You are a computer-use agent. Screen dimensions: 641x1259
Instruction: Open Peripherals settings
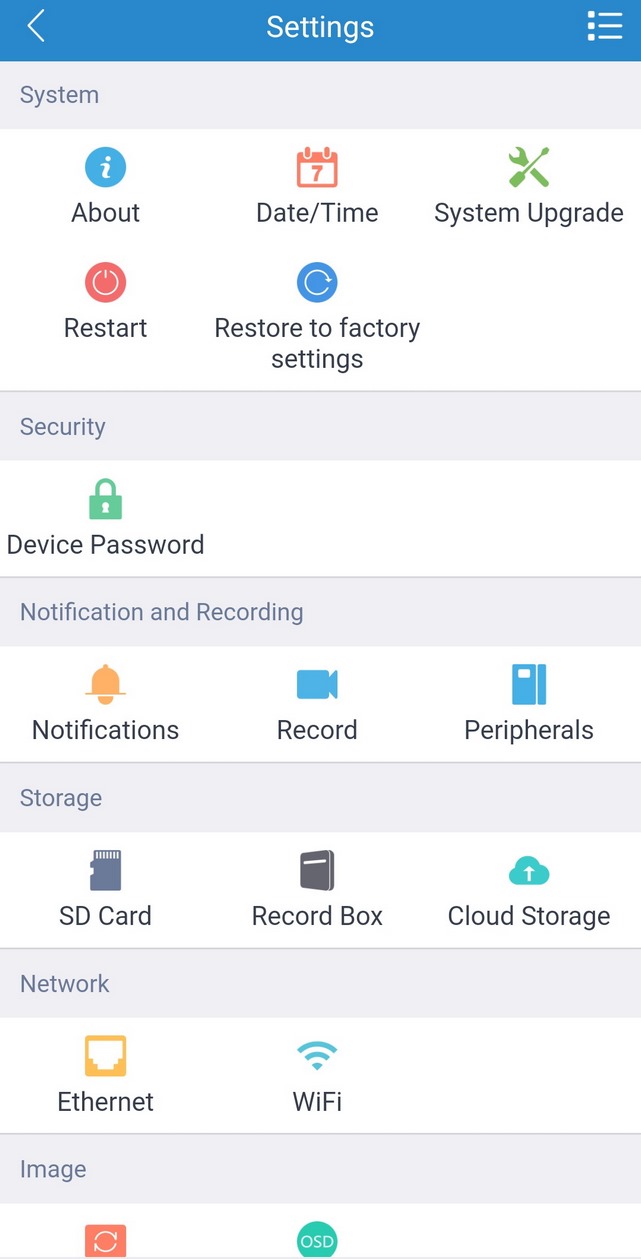[529, 704]
